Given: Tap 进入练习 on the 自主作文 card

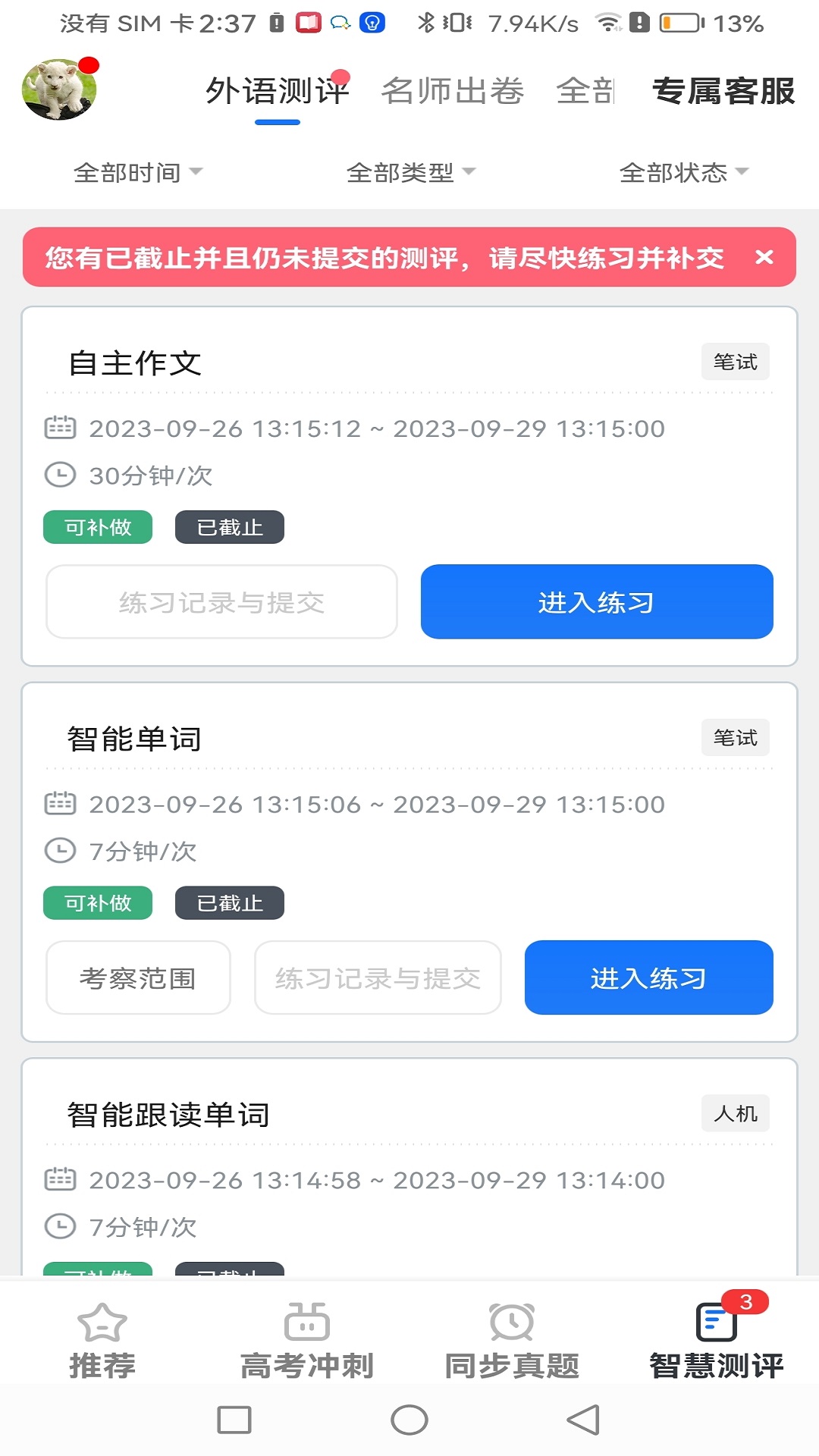Looking at the screenshot, I should click(x=596, y=601).
